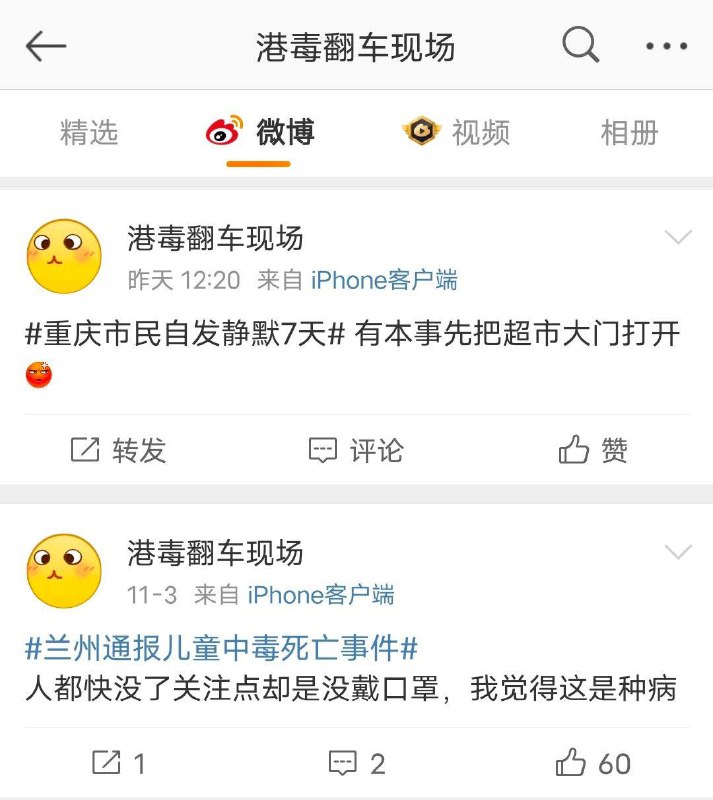Image resolution: width=713 pixels, height=800 pixels.
Task: Open the avatar on the 昨天 12:20 post
Action: pyautogui.click(x=64, y=256)
